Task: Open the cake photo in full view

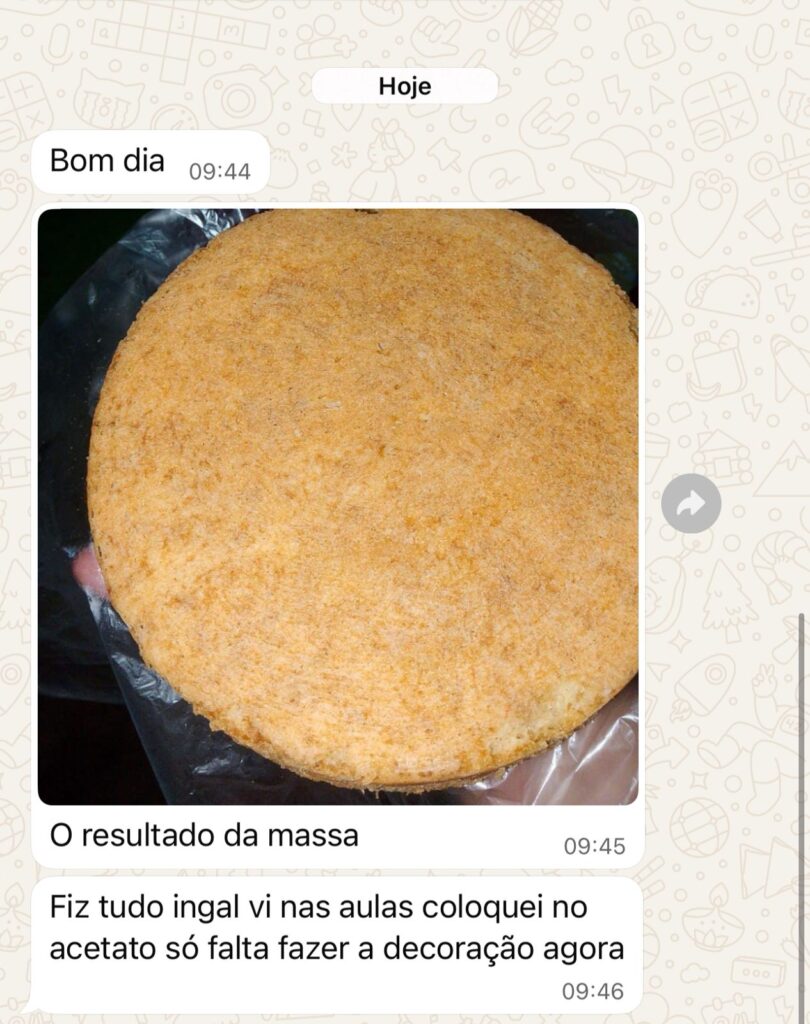Action: (x=338, y=505)
